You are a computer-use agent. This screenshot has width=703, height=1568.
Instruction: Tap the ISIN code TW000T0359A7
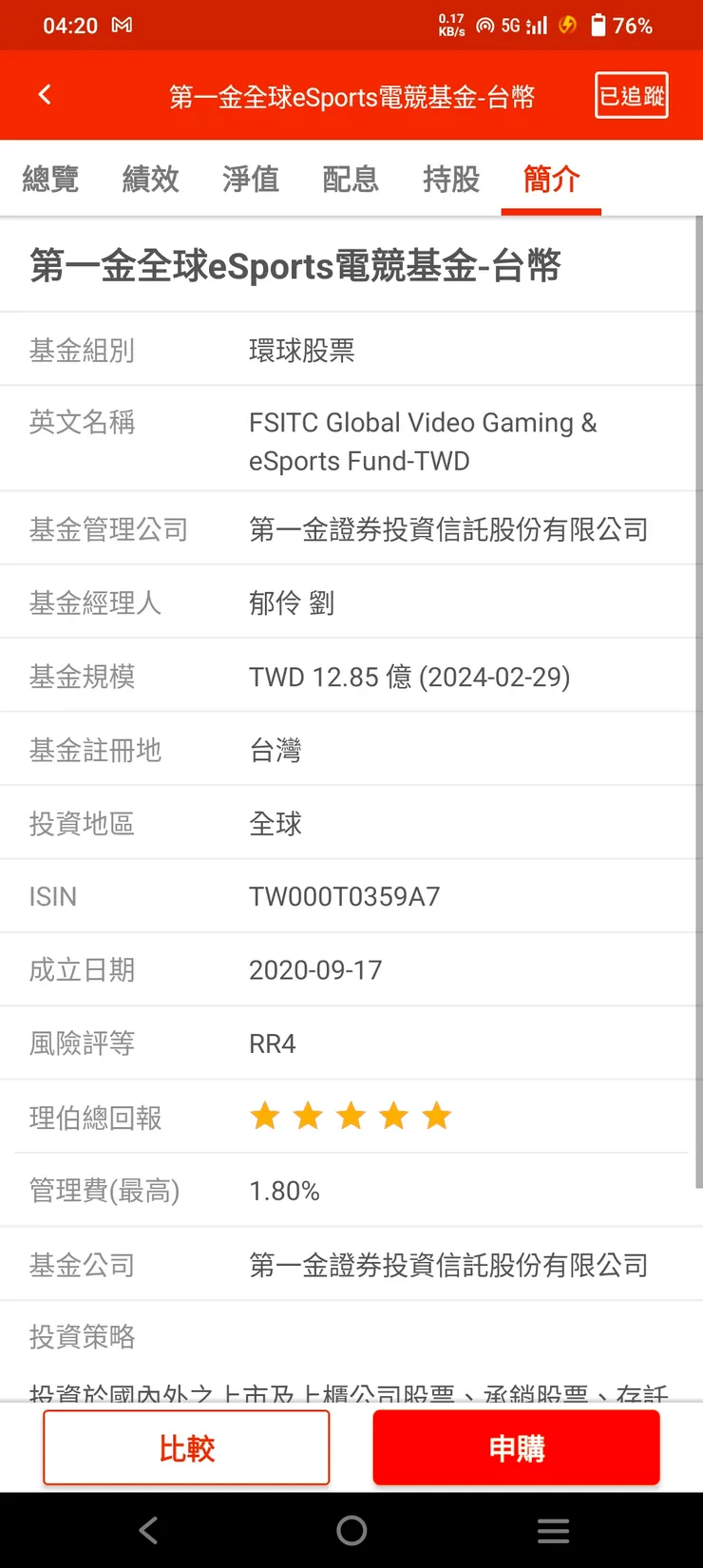(344, 896)
